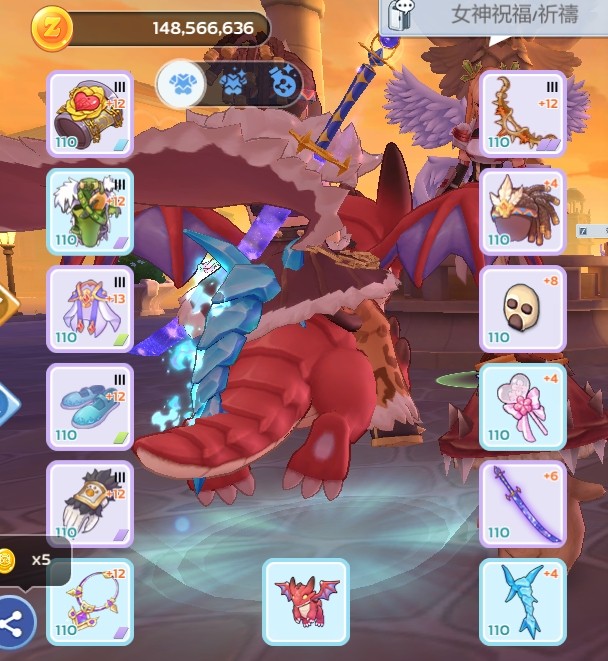Open the heart headgear equipment slot
Screen dimensions: 608x661
(x=90, y=113)
